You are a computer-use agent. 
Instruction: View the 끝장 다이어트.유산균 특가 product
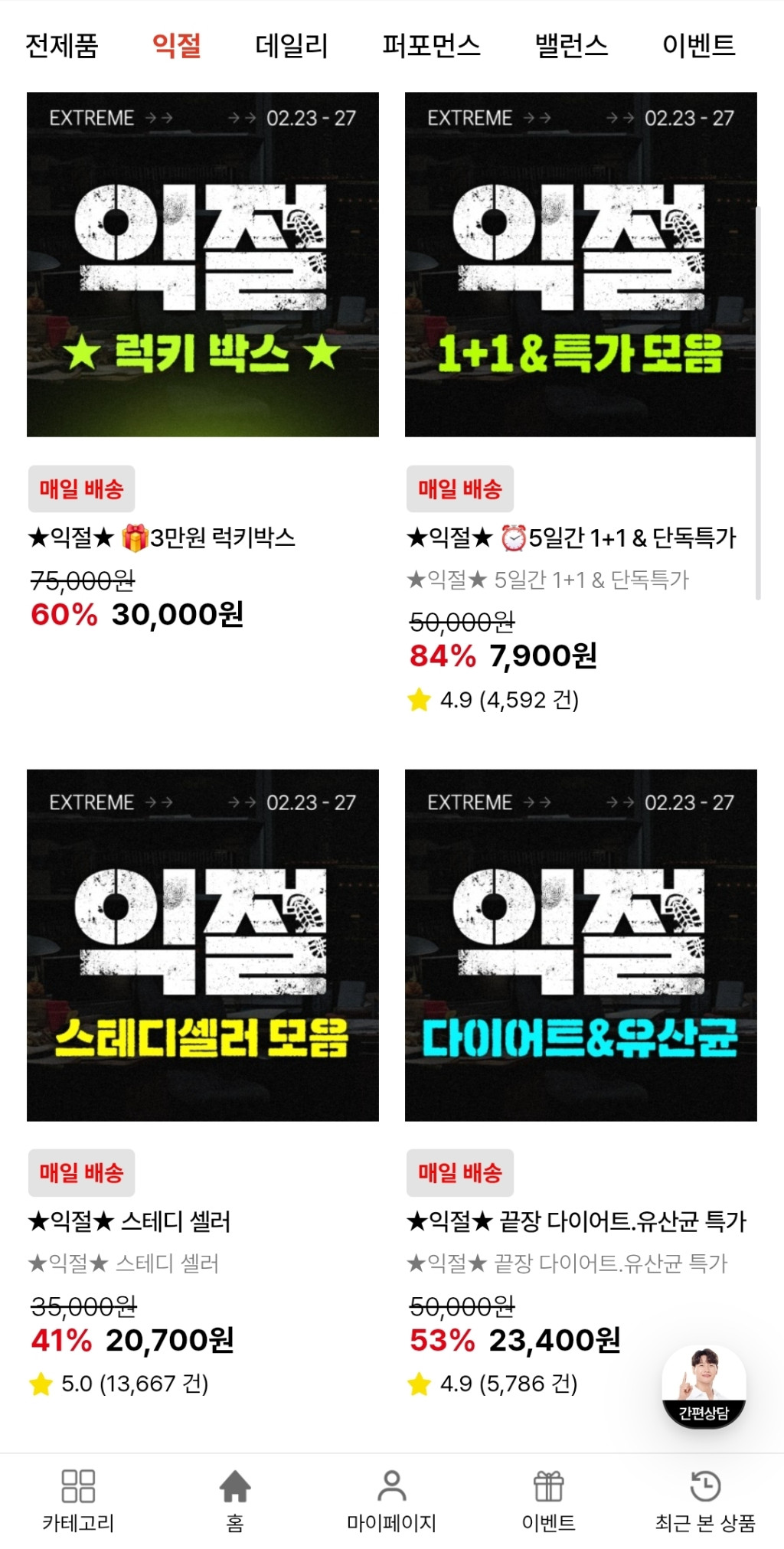pos(580,946)
